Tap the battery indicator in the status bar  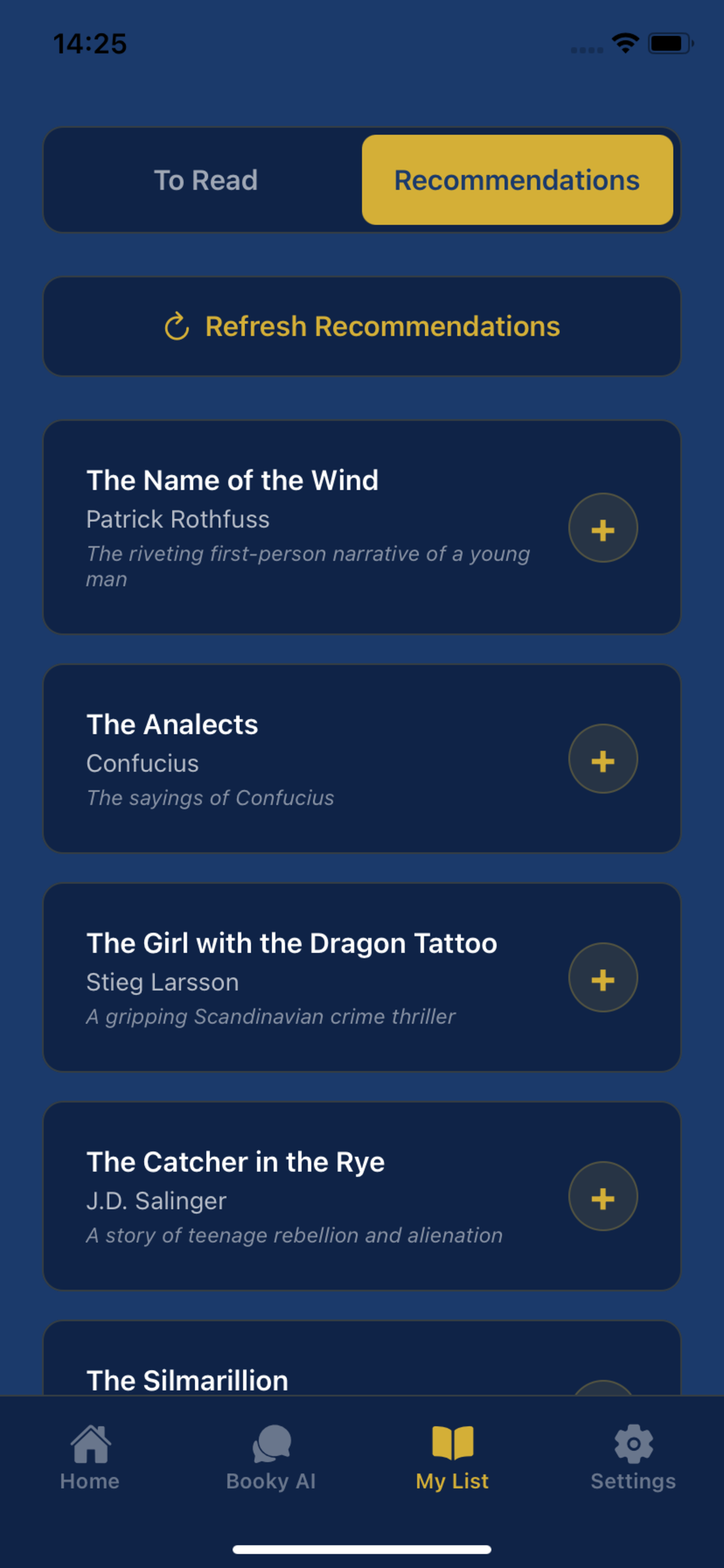click(x=668, y=42)
